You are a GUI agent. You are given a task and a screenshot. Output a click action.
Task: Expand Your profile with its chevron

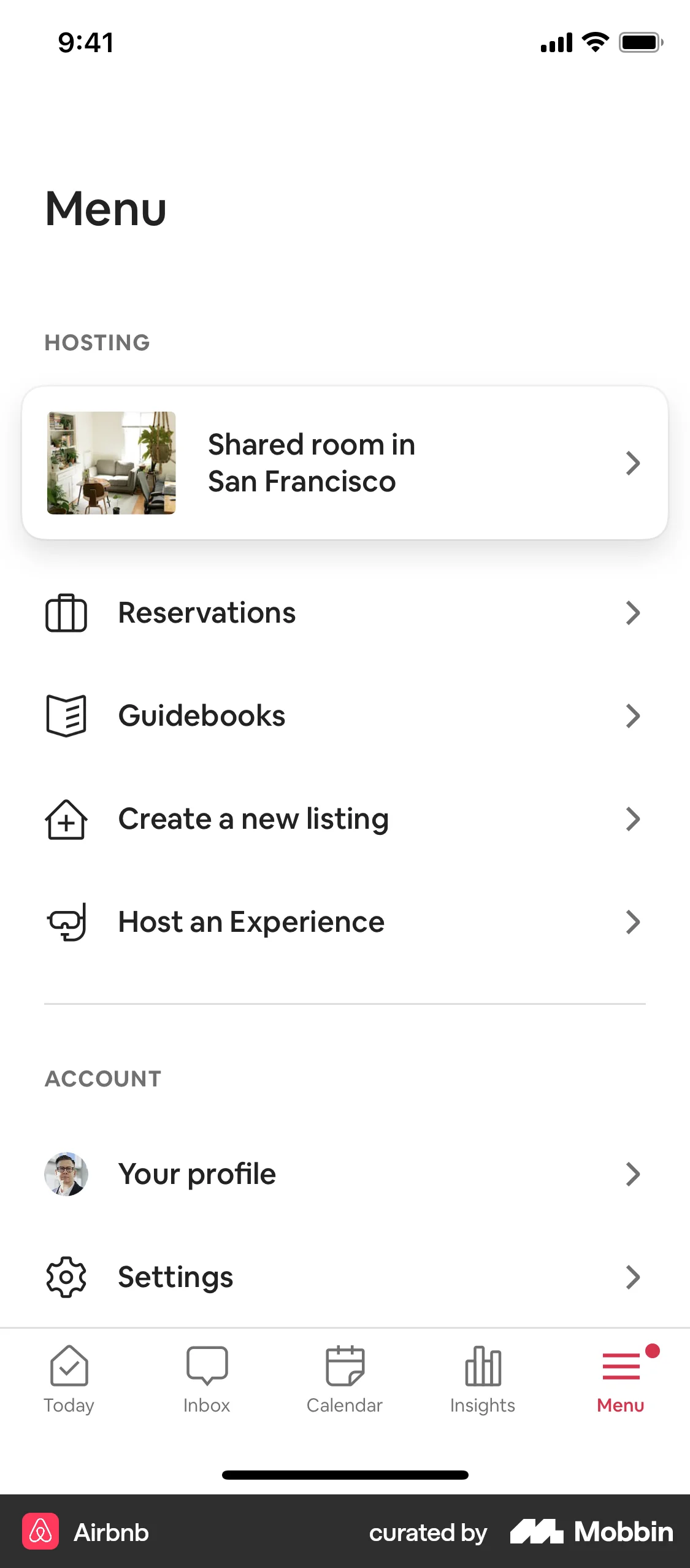(634, 1174)
